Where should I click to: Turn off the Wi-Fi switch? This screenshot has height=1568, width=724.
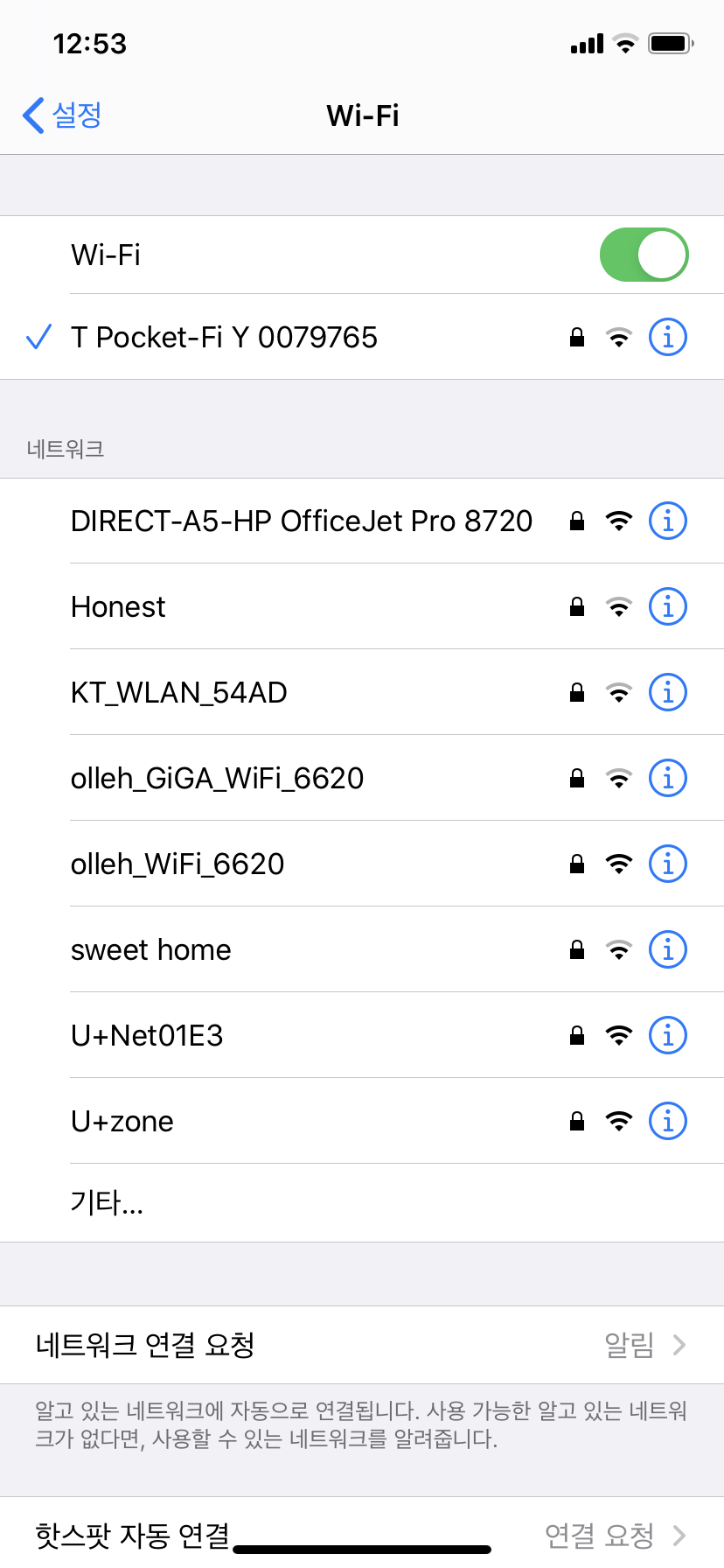coord(644,255)
